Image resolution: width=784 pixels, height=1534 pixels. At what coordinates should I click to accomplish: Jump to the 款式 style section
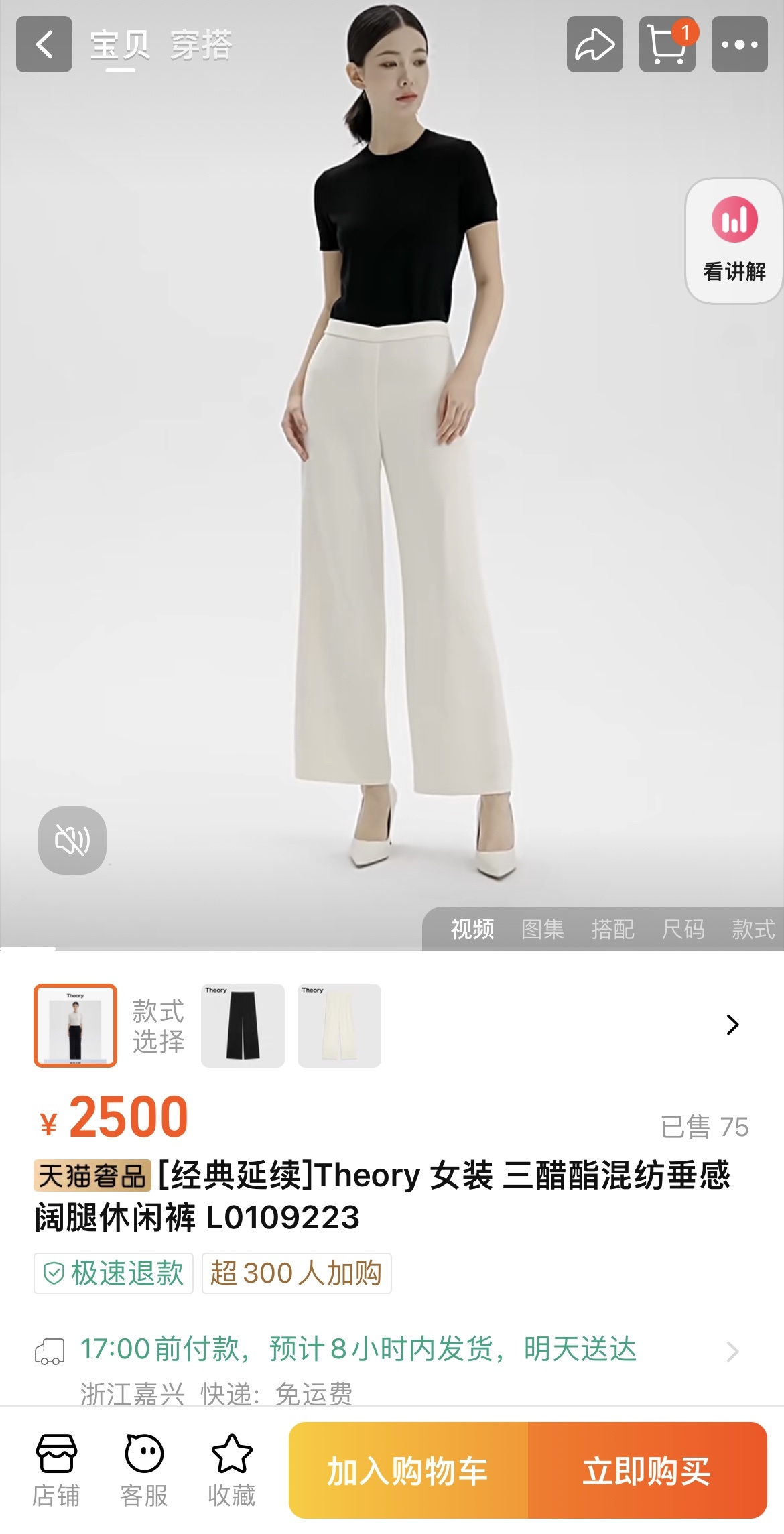(x=753, y=930)
